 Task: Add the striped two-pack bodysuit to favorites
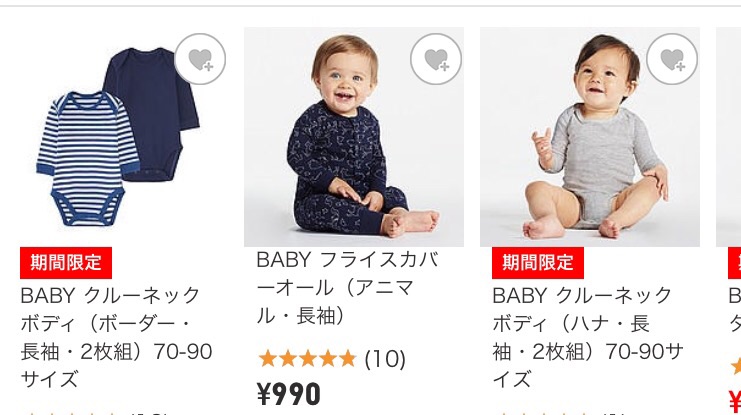(x=200, y=60)
